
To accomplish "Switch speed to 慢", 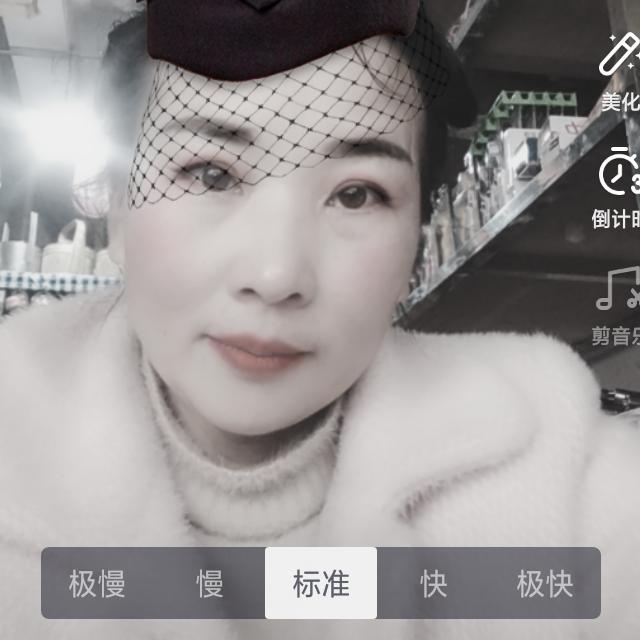I will click(x=209, y=583).
